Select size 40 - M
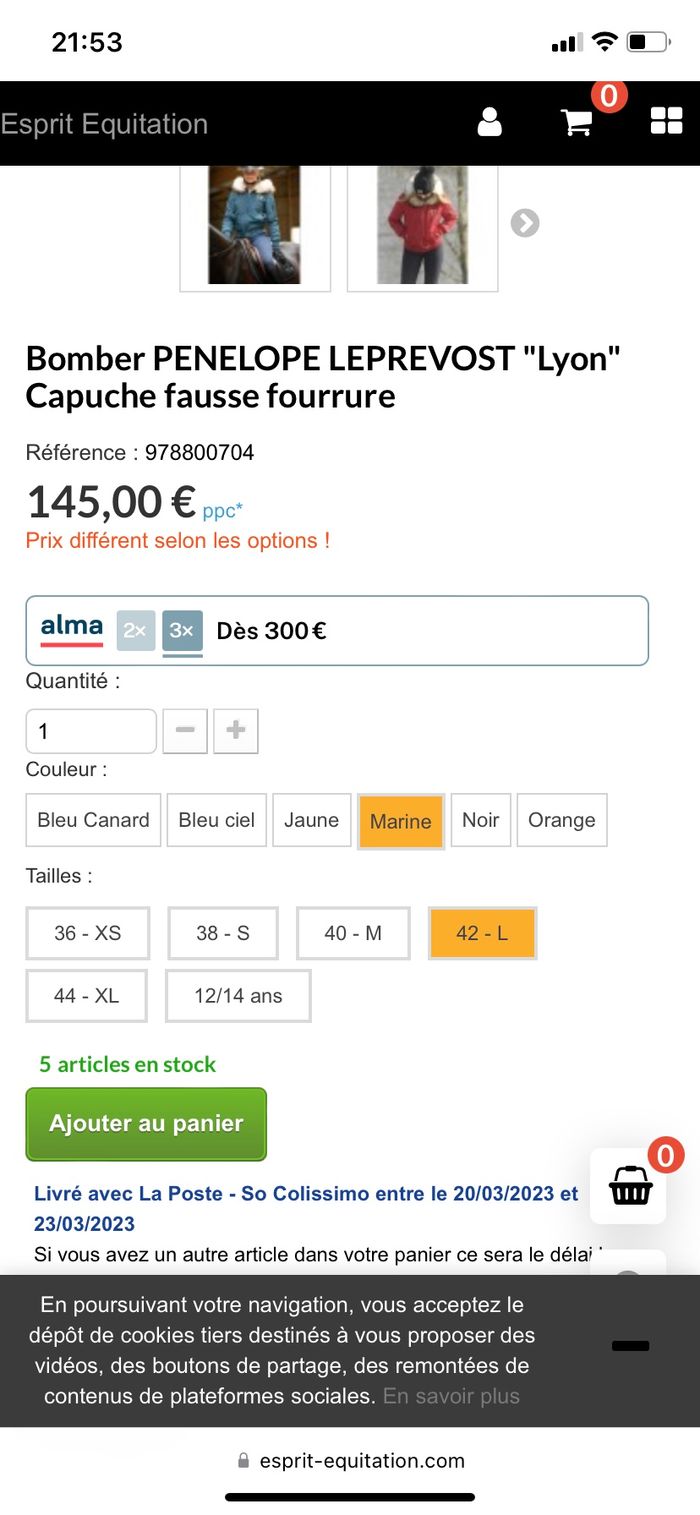The height and width of the screenshot is (1515, 700). click(353, 933)
